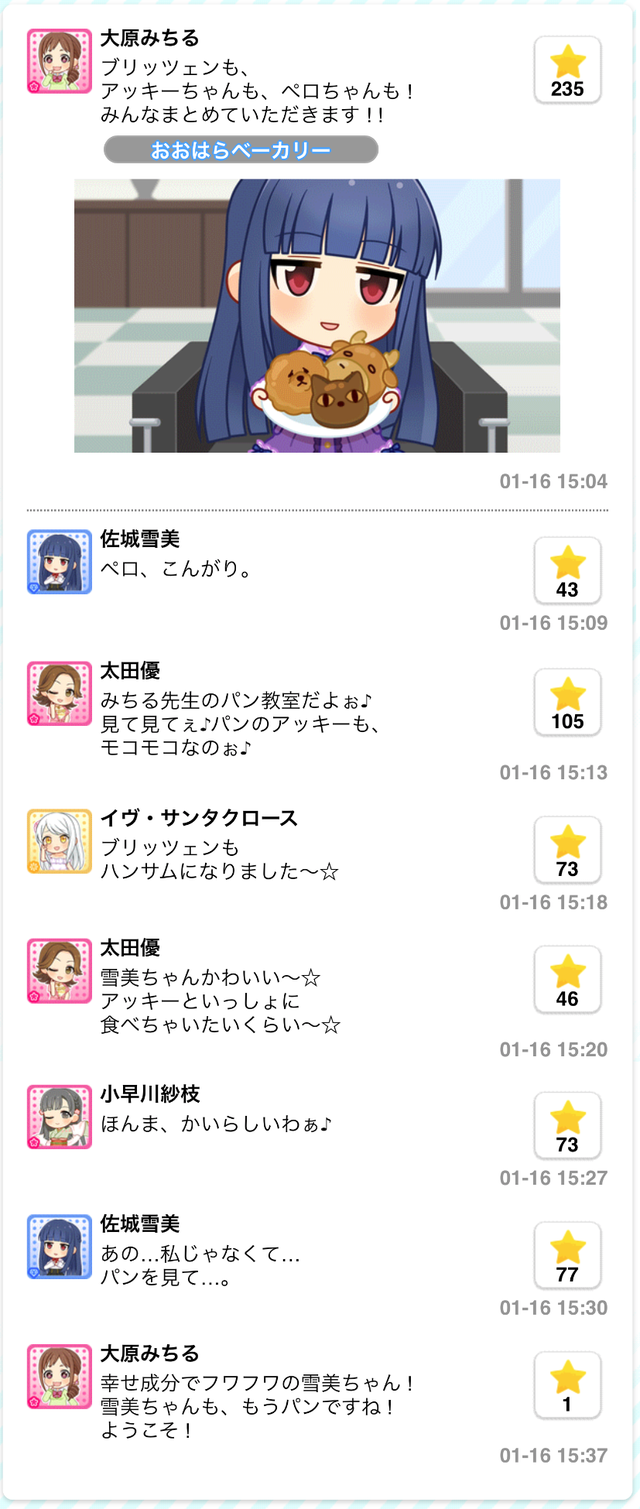
Task: Star 太田優's comment with 46 stars
Action: 567,979
